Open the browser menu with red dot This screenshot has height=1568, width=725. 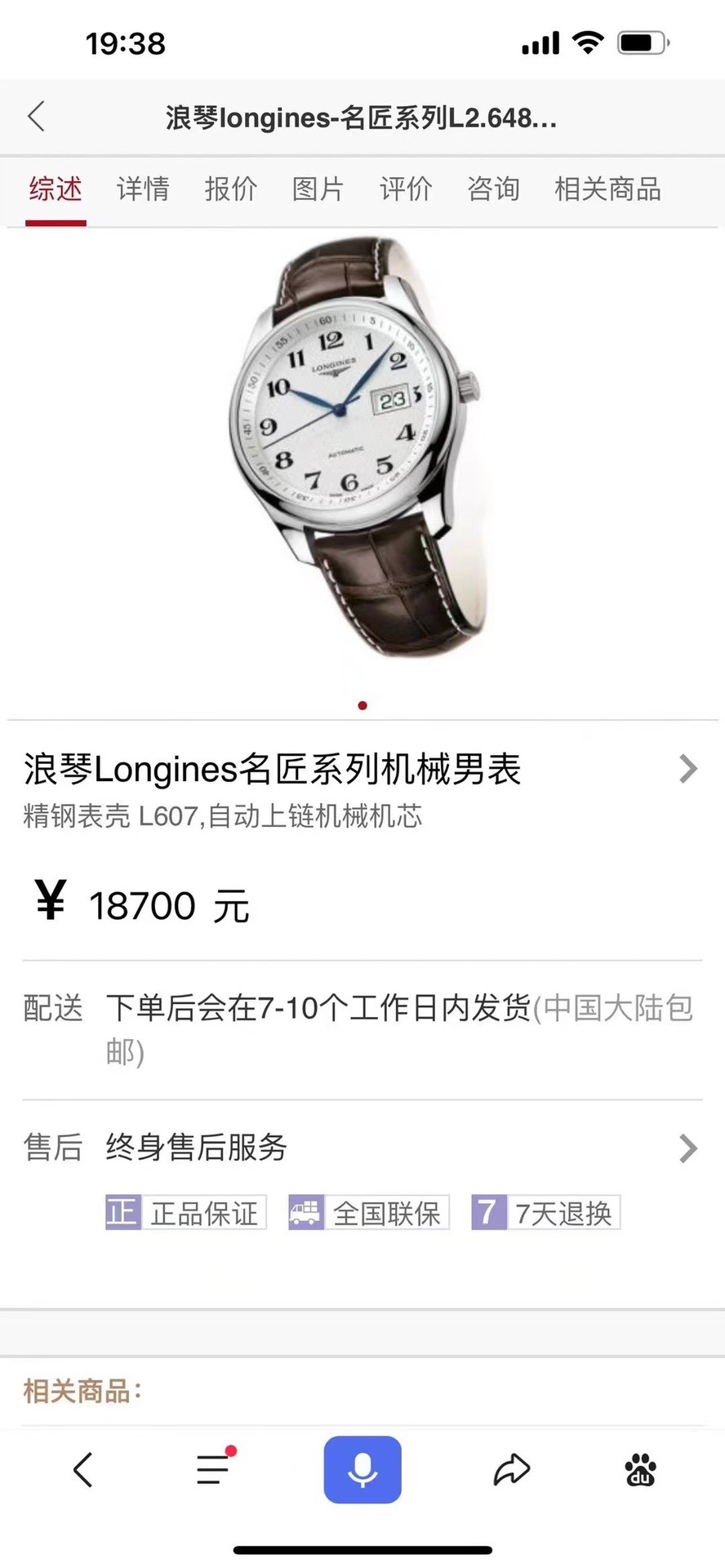(x=214, y=1469)
